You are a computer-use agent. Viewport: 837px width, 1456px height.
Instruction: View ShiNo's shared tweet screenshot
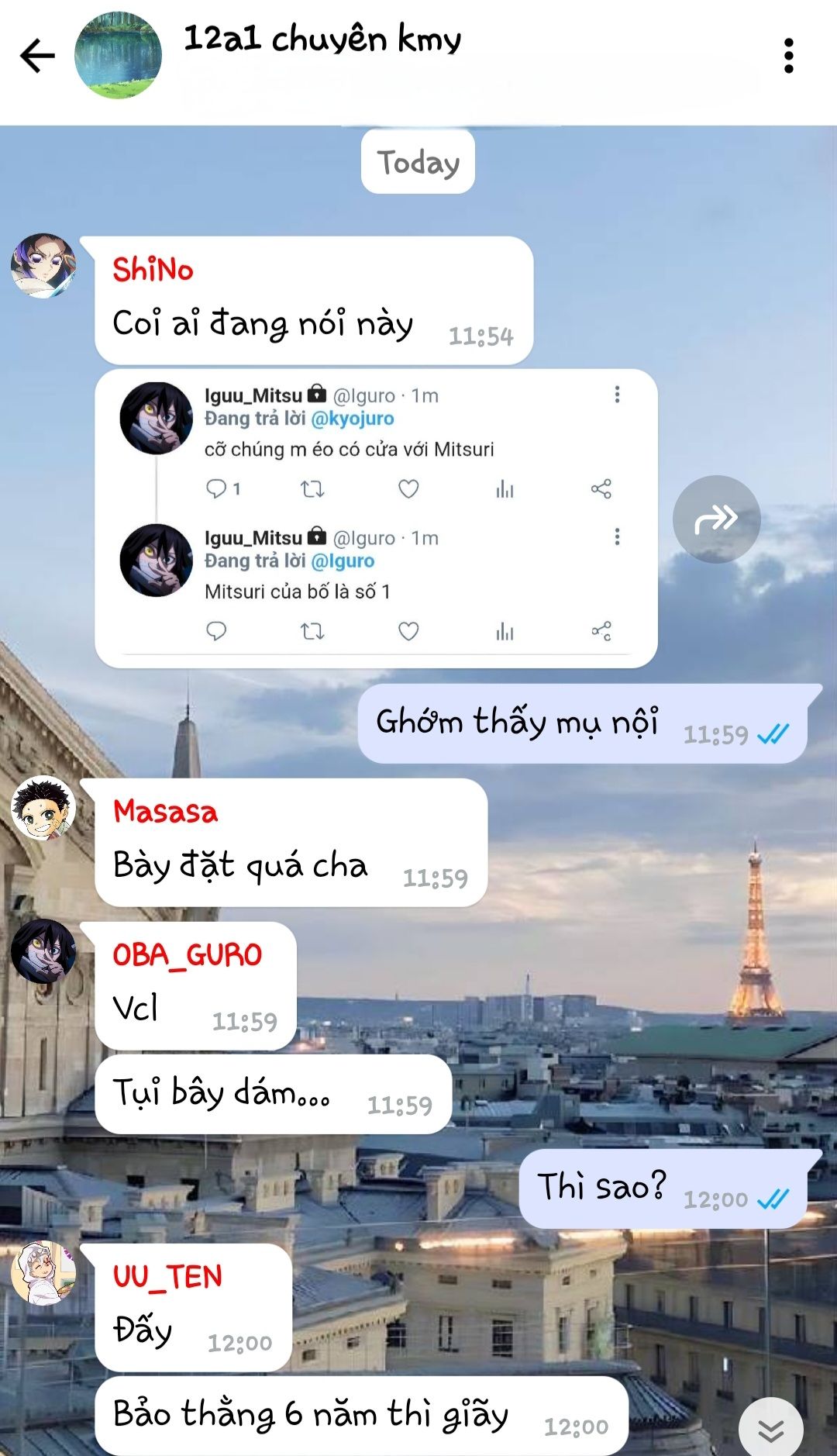[x=376, y=518]
